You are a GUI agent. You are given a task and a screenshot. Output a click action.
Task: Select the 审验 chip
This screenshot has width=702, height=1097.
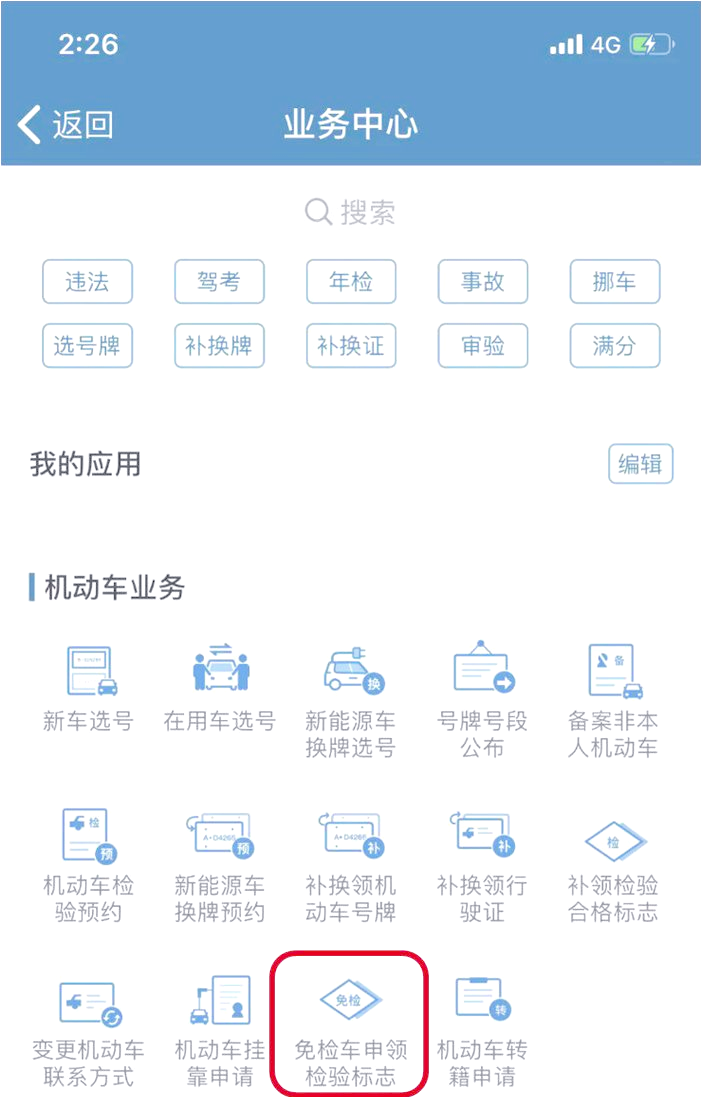pos(483,346)
